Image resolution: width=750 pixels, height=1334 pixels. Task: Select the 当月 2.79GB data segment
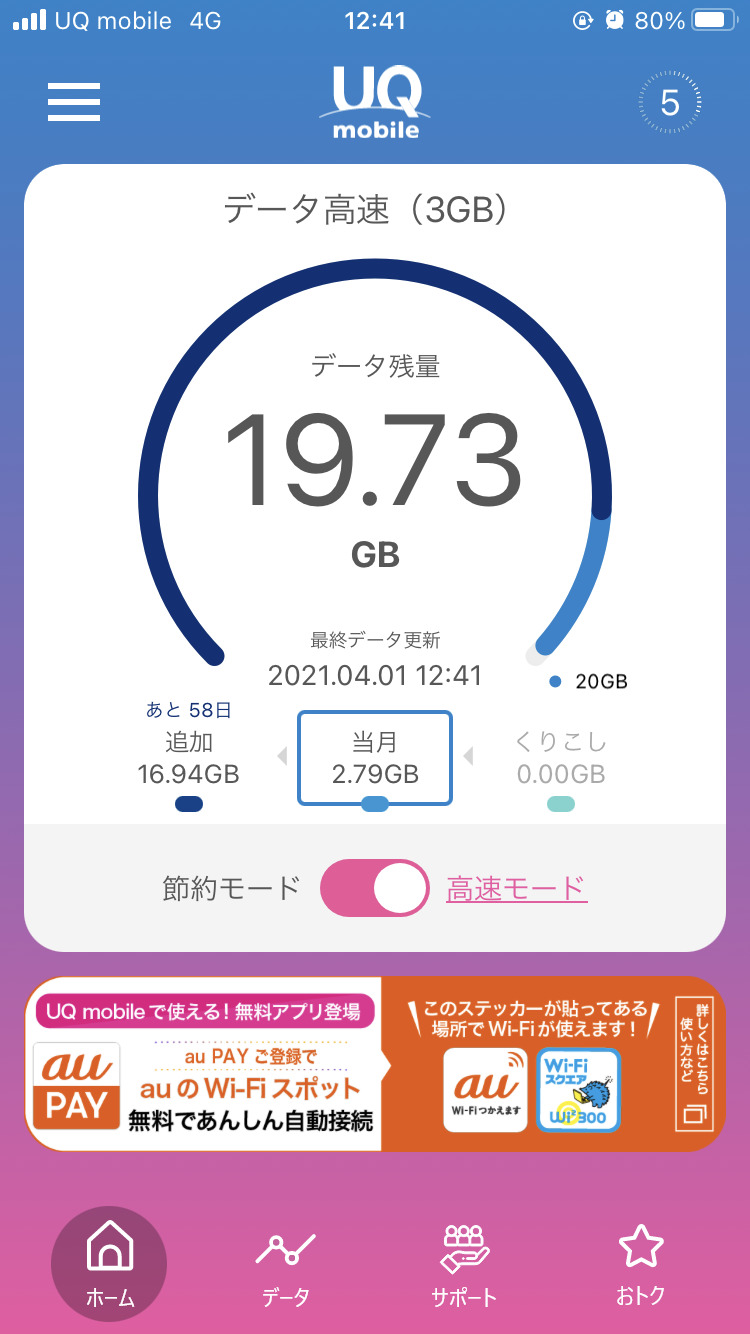coord(375,758)
